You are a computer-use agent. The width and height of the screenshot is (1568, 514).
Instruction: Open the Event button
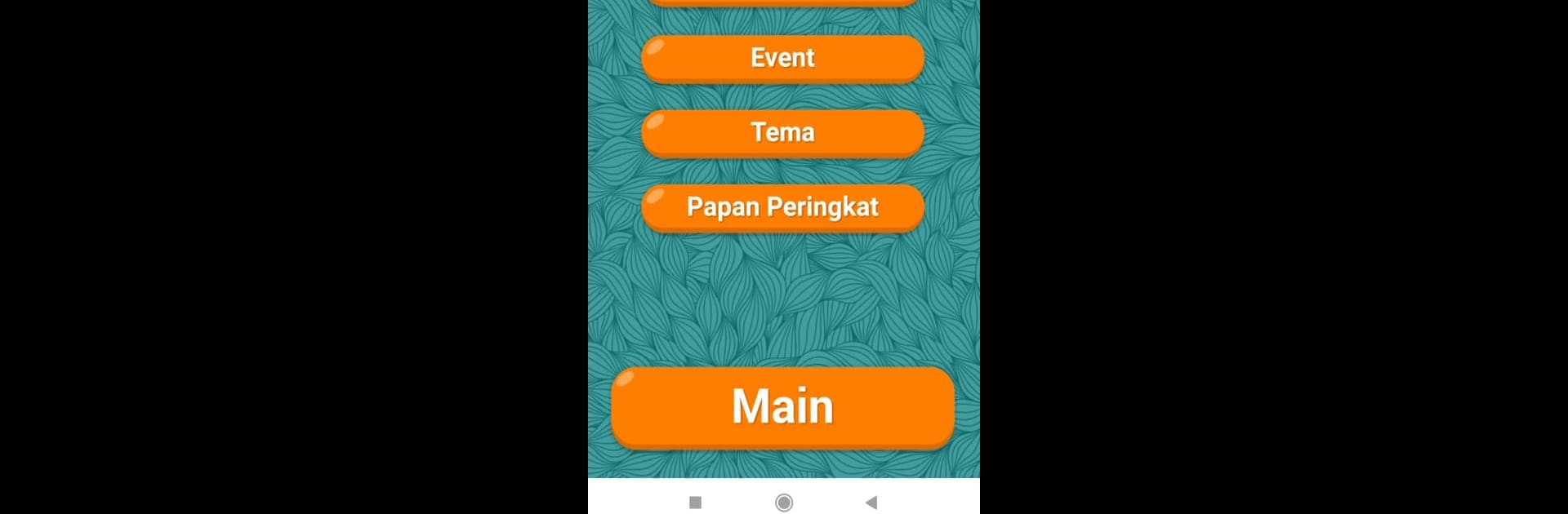782,58
